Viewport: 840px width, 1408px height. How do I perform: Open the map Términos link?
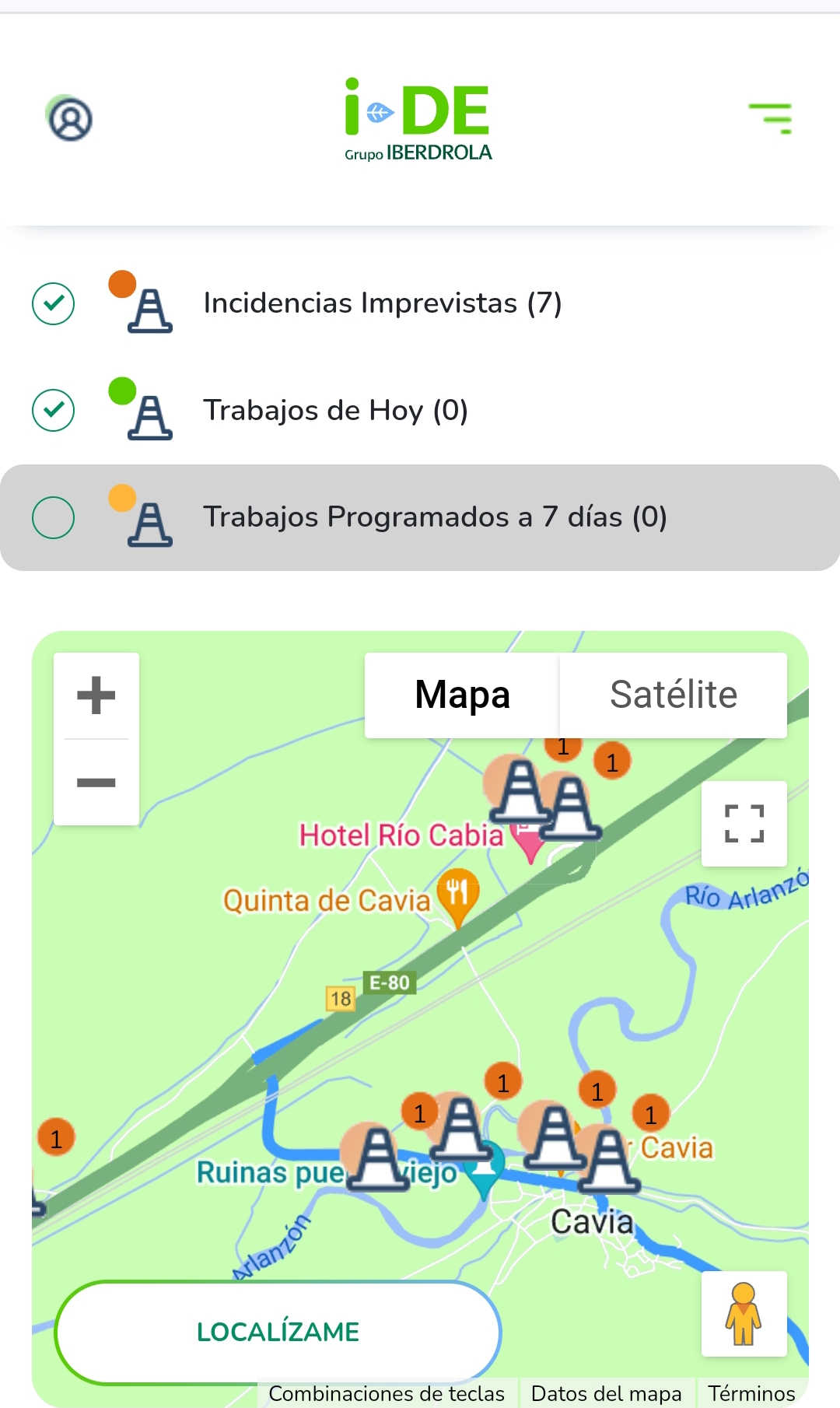751,1393
